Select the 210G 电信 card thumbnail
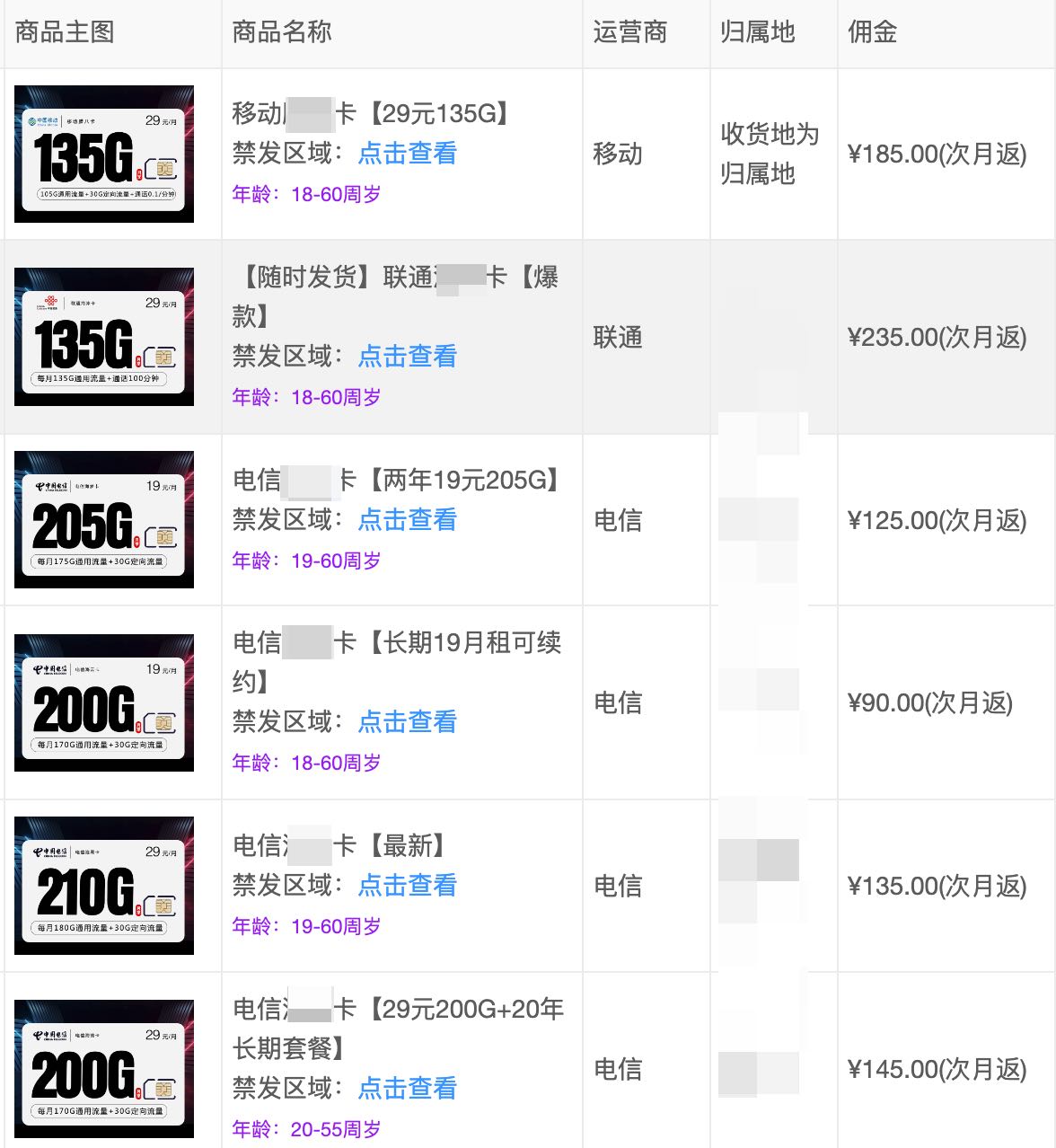1056x1148 pixels. coord(103,884)
